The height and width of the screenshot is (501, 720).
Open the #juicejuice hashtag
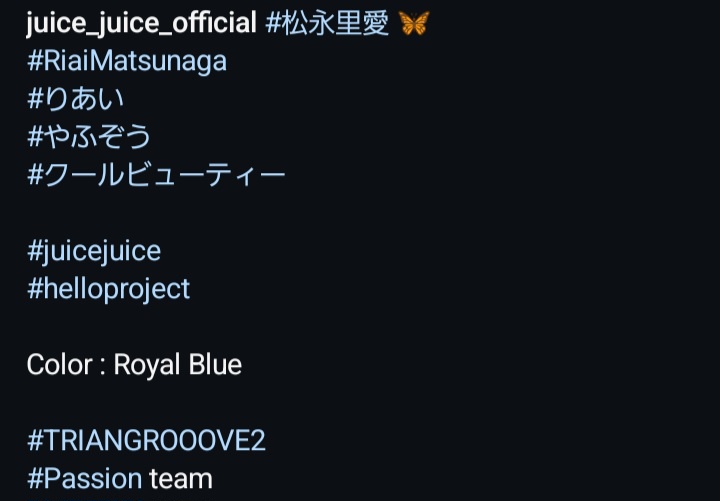[x=94, y=250]
